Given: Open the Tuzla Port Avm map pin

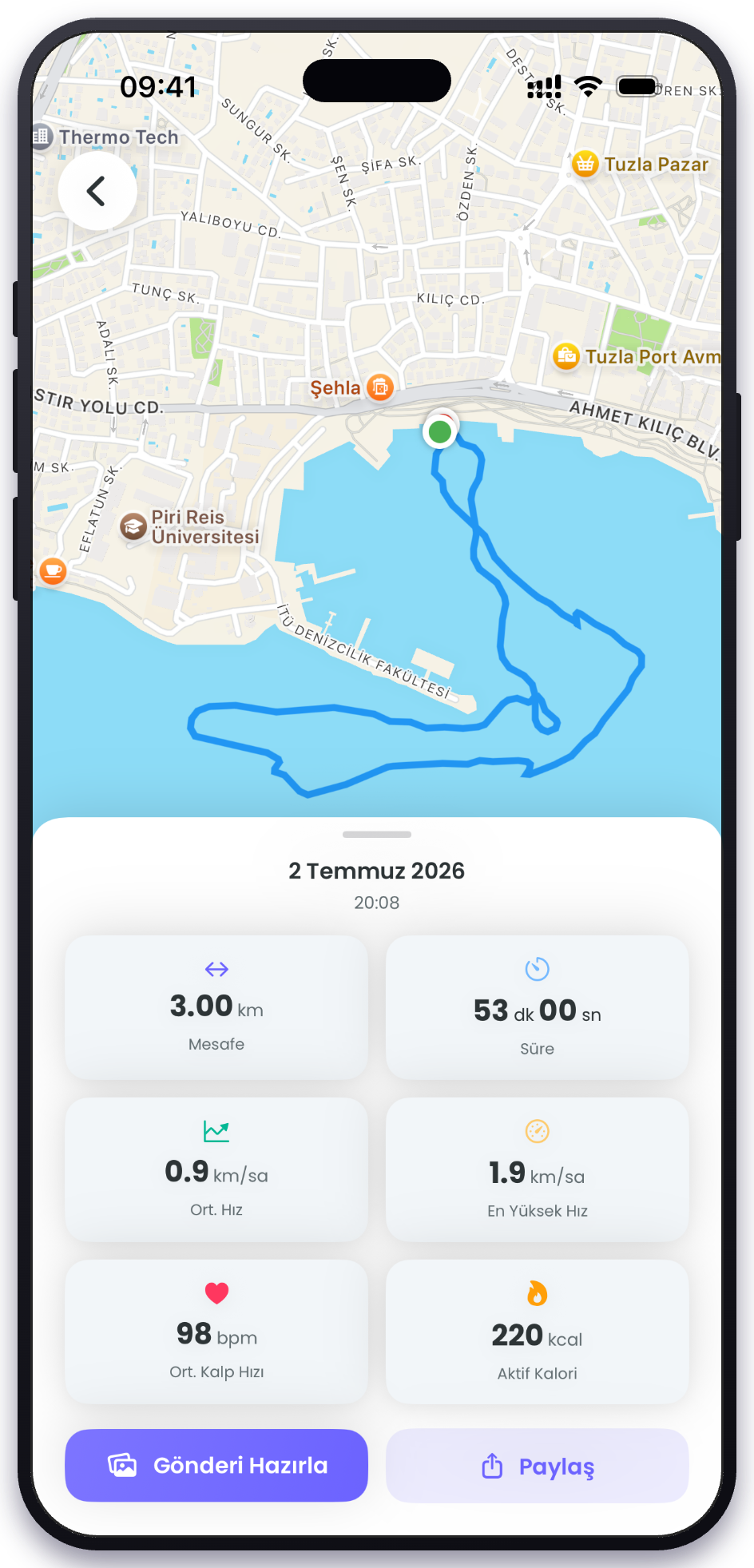Looking at the screenshot, I should (x=566, y=355).
